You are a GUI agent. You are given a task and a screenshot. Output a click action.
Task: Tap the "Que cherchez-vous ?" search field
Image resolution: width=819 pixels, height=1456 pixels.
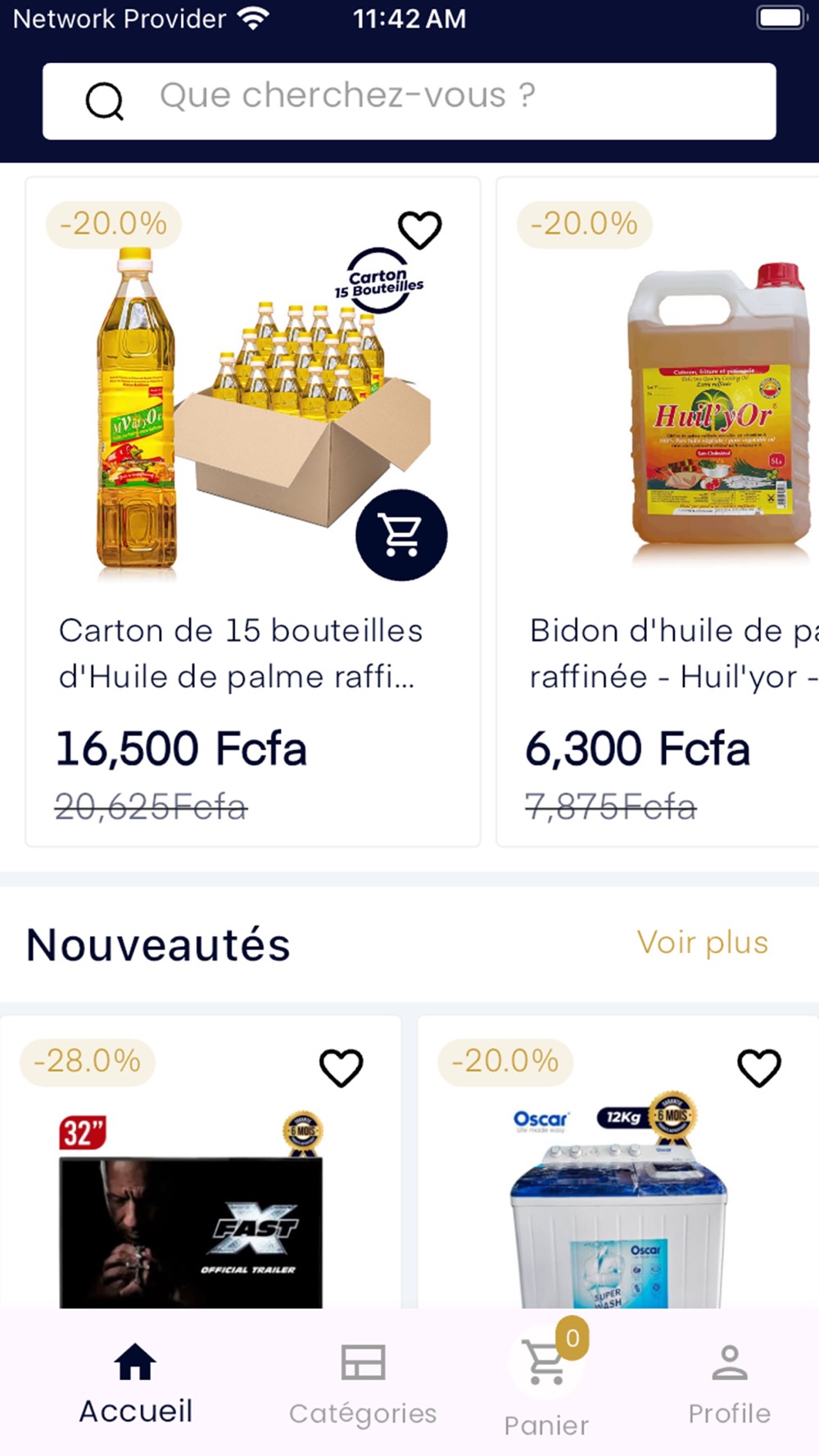coord(409,101)
